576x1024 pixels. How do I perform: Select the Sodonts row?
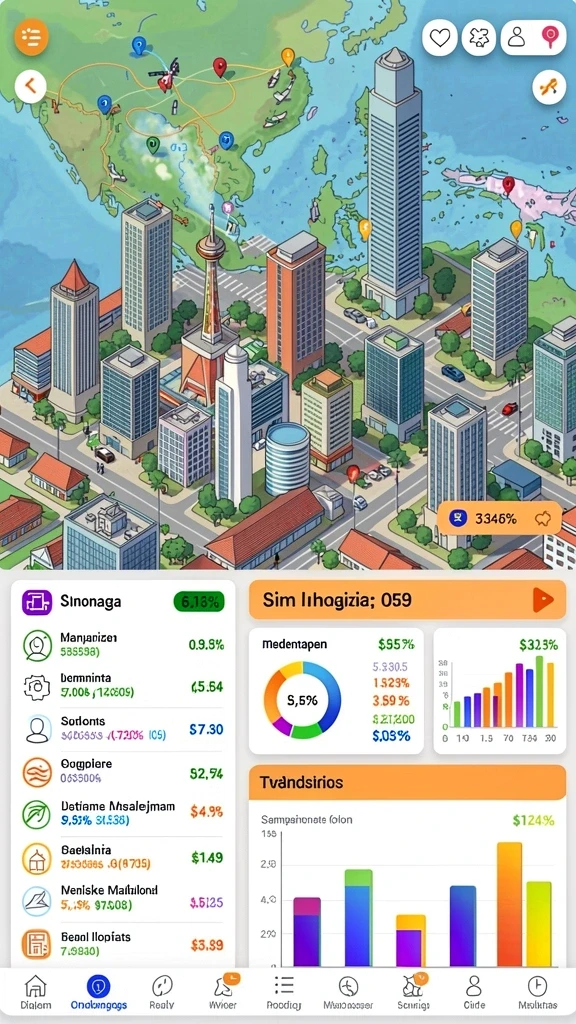tap(123, 728)
